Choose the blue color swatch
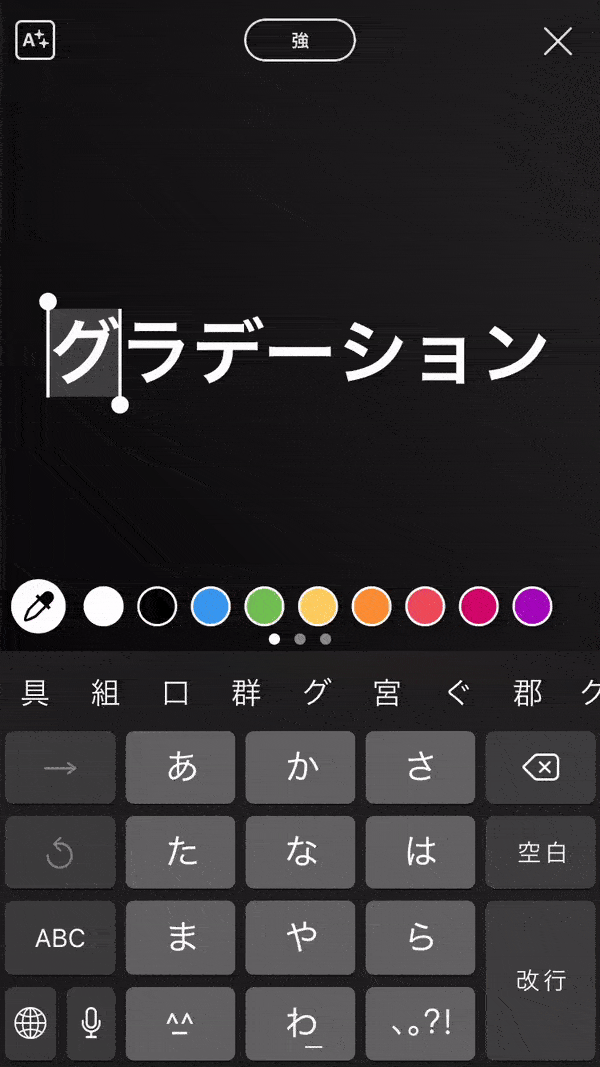The width and height of the screenshot is (600, 1067). click(x=211, y=606)
